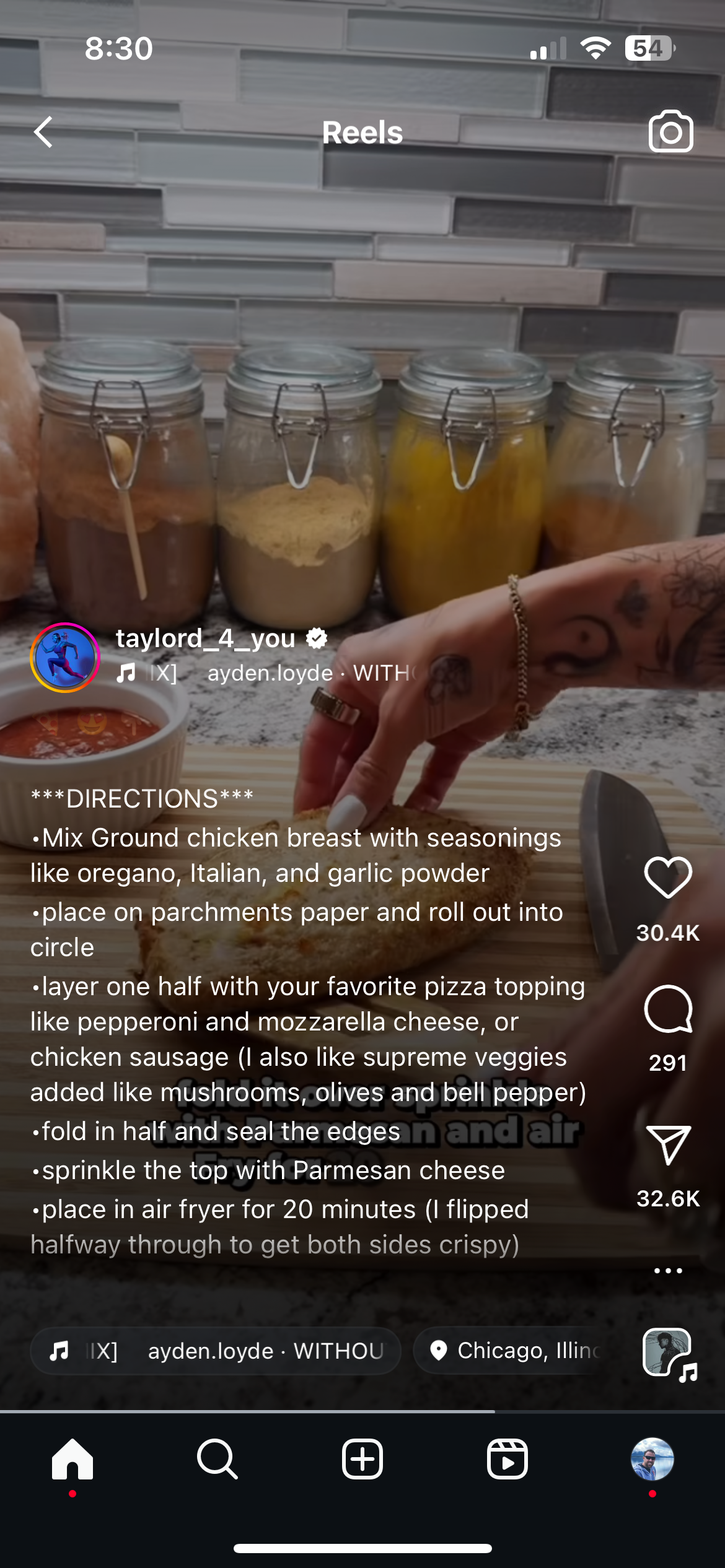Go back from Reels

tap(43, 132)
